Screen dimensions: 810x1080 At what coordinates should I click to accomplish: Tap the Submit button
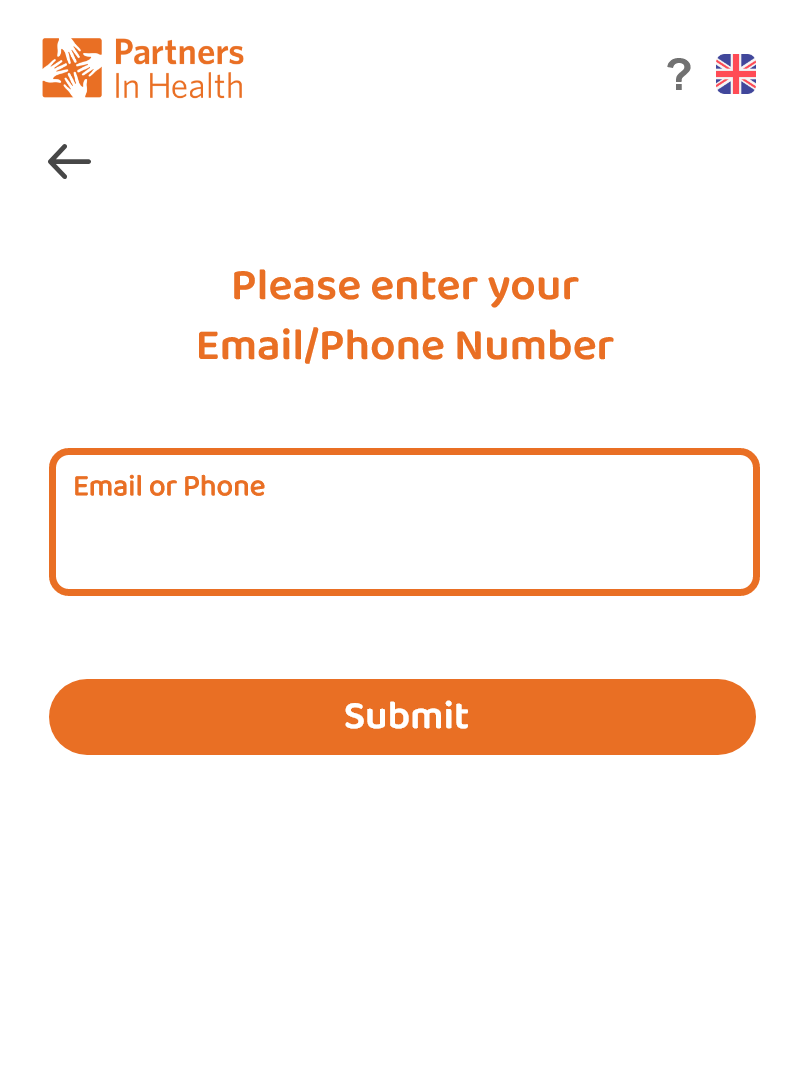[402, 716]
